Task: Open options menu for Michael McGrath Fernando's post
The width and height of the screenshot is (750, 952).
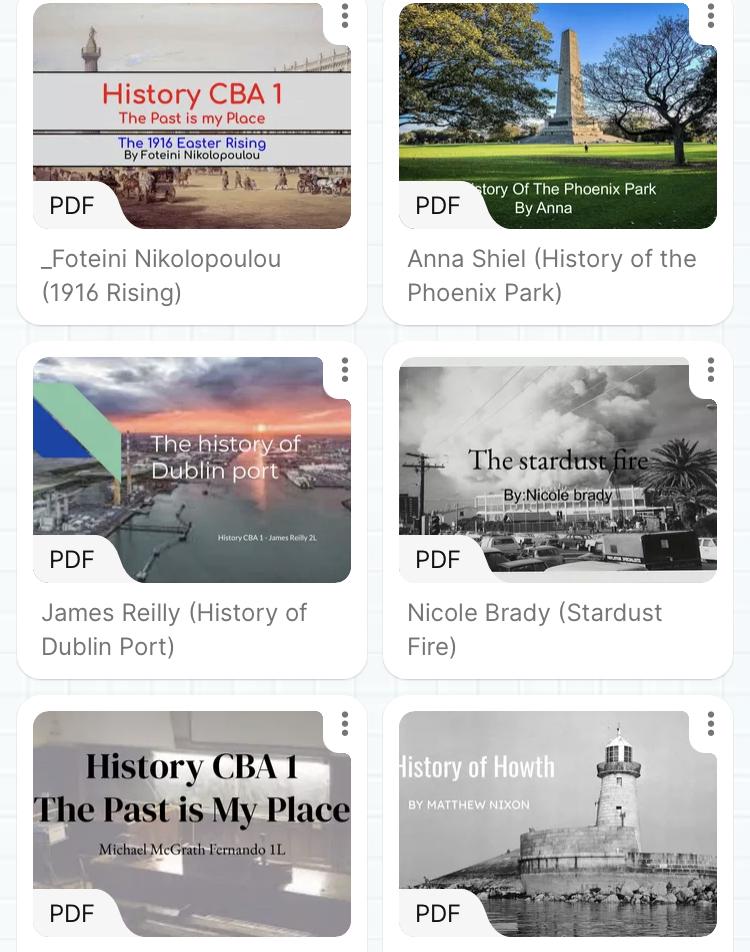Action: [345, 724]
